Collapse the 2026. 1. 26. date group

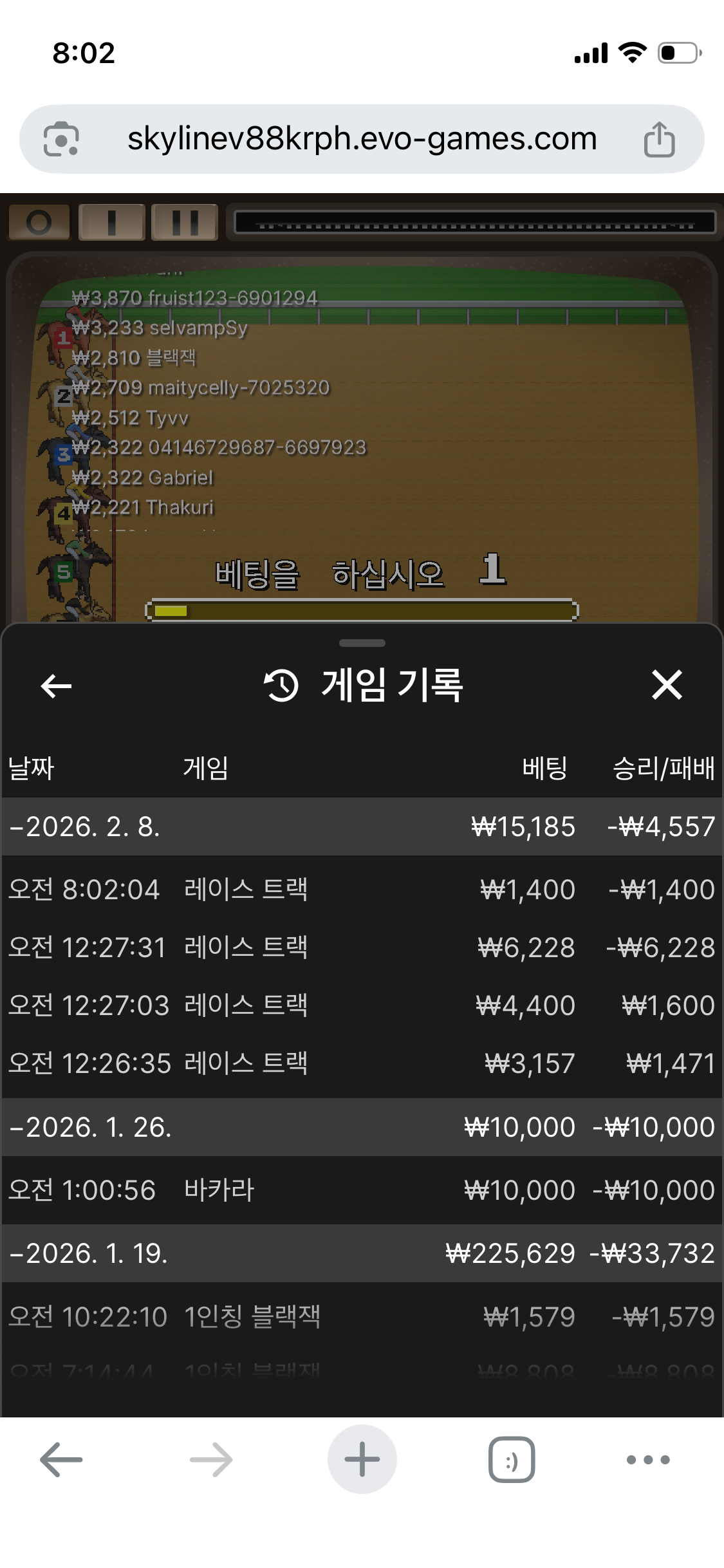click(x=362, y=1127)
